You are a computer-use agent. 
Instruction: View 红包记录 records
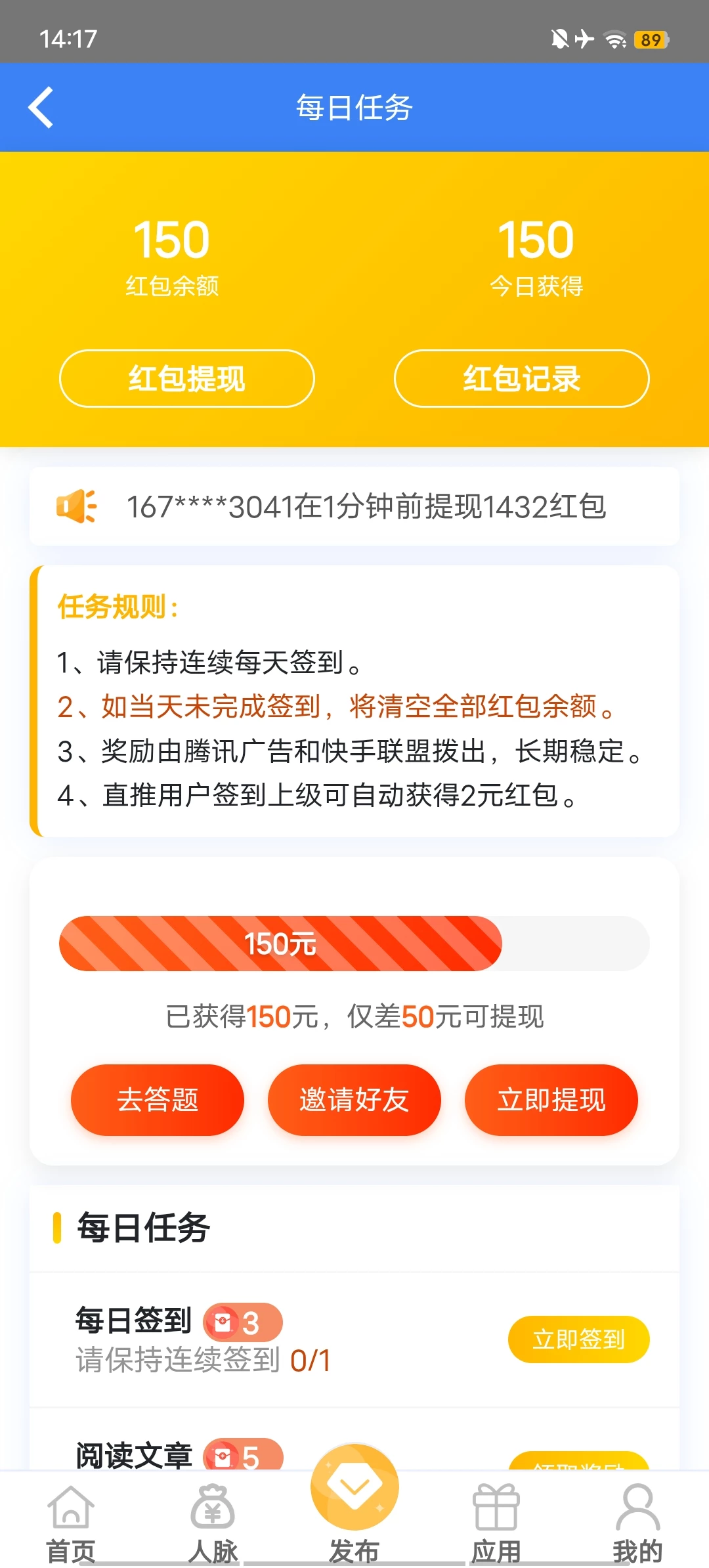522,379
